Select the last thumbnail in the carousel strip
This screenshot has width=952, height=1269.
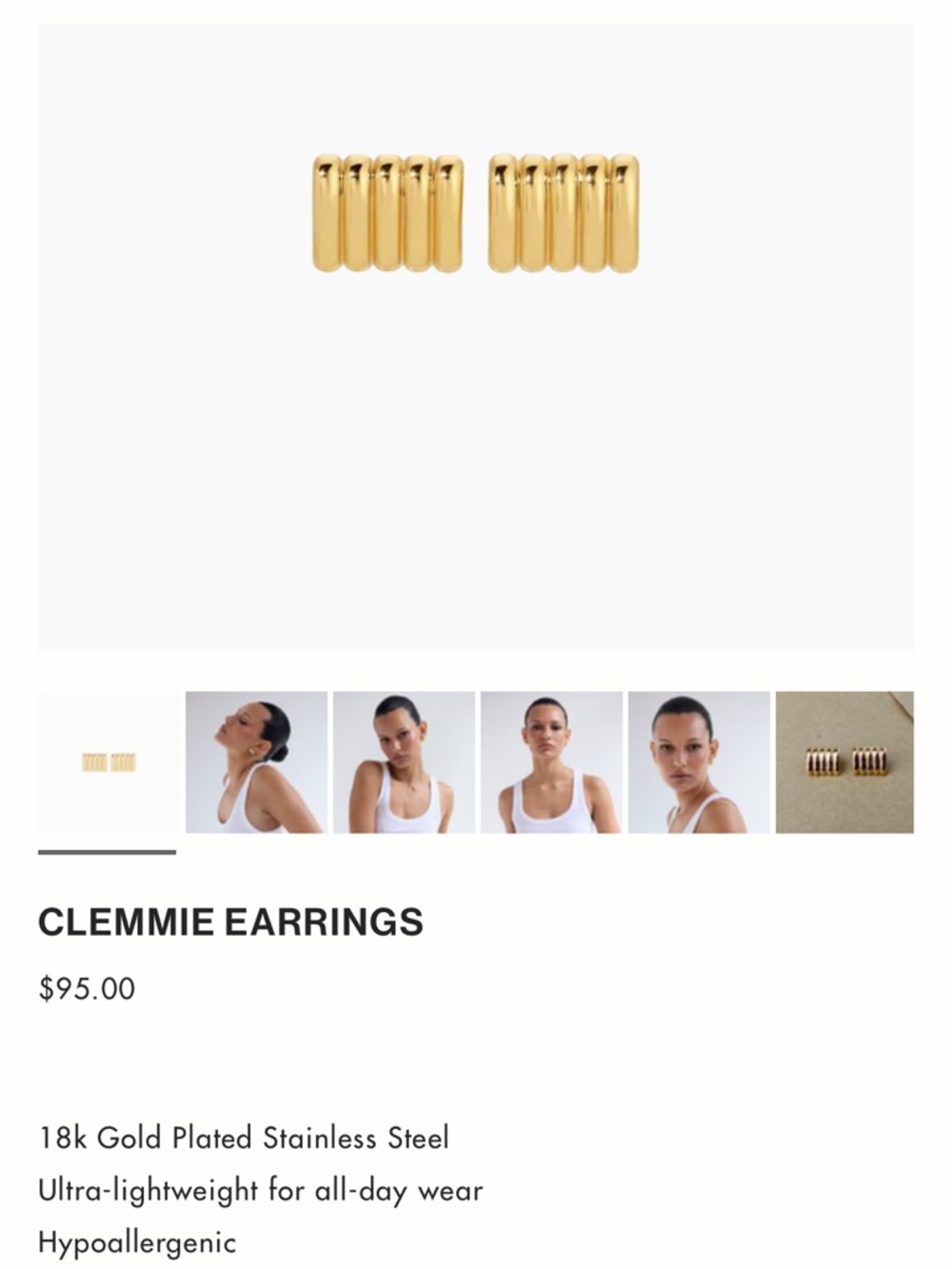[847, 762]
